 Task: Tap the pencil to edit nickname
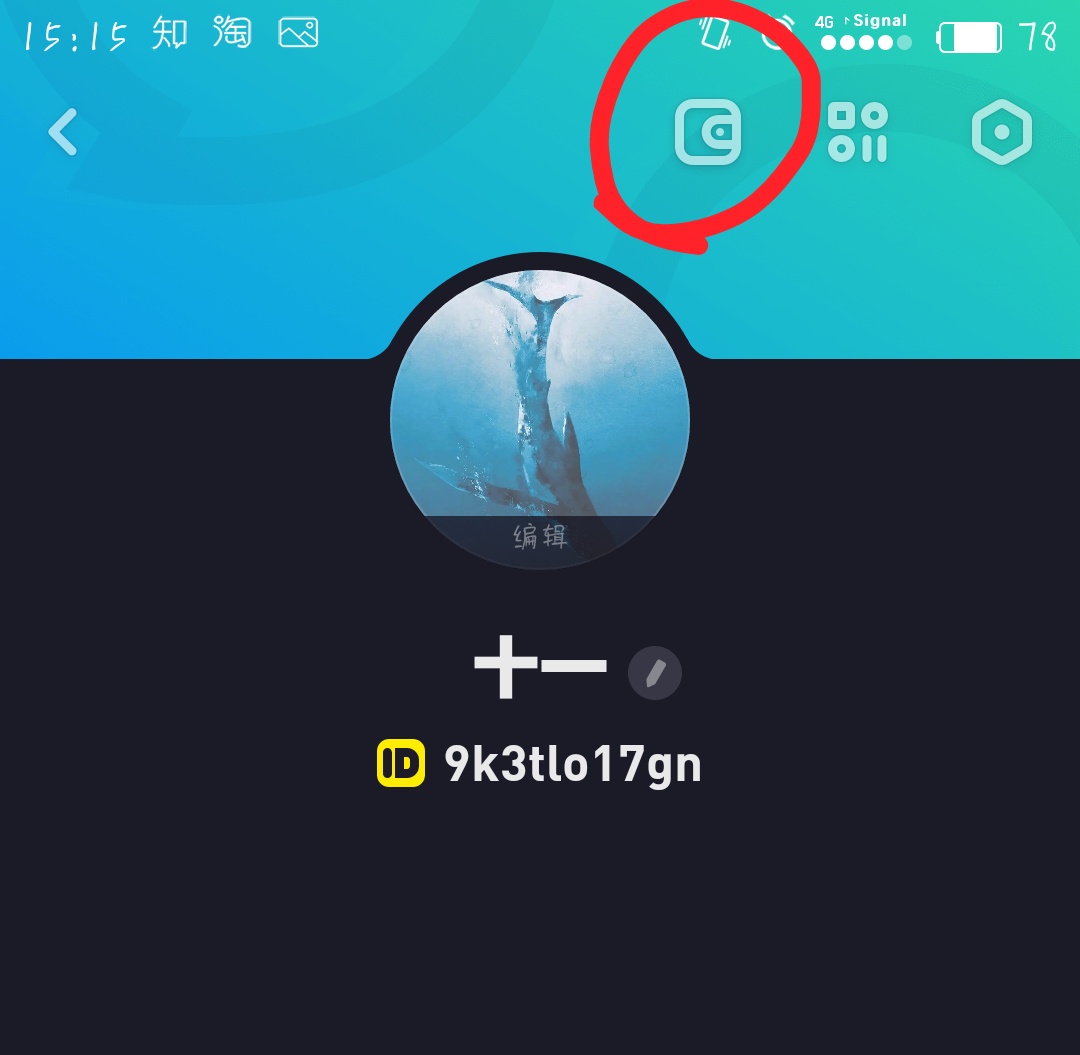655,672
